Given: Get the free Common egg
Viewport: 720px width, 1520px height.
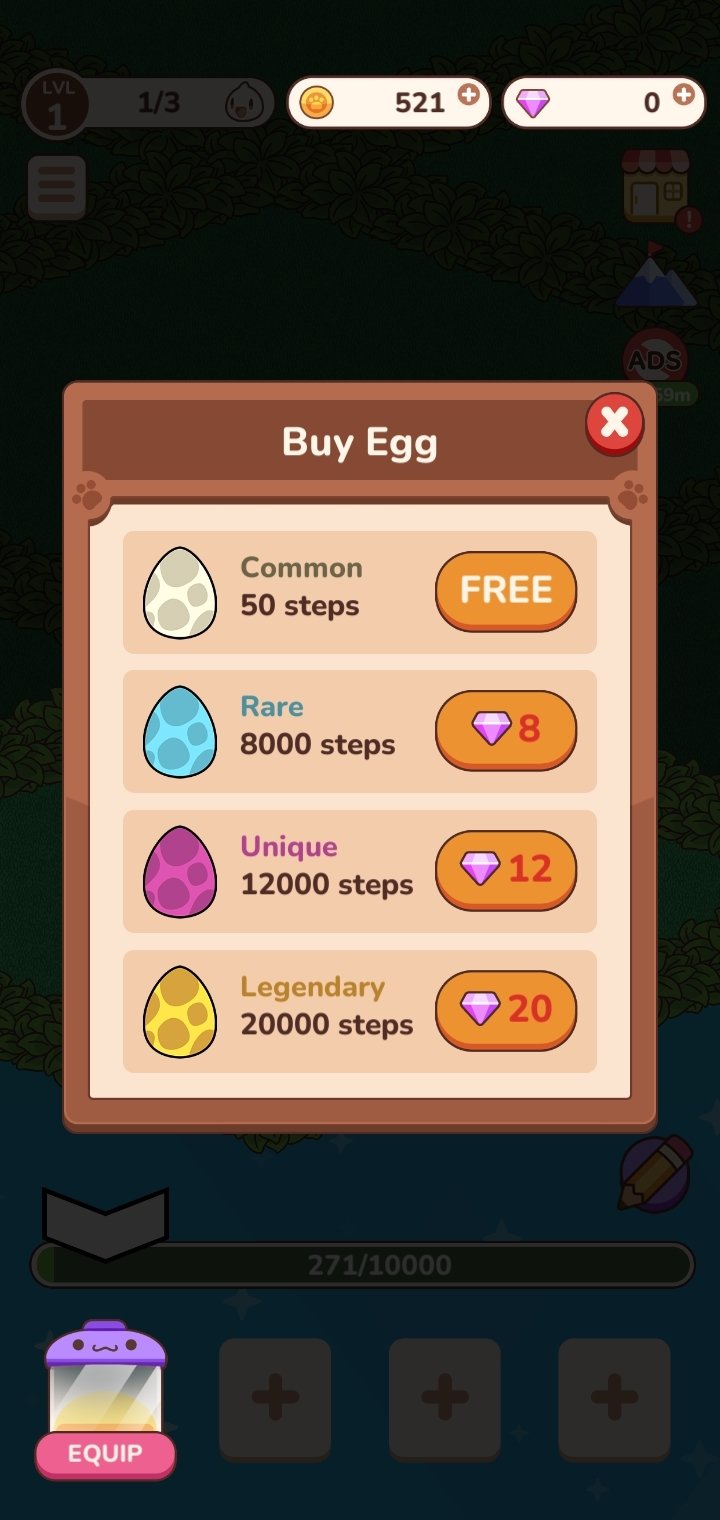Looking at the screenshot, I should [x=506, y=591].
